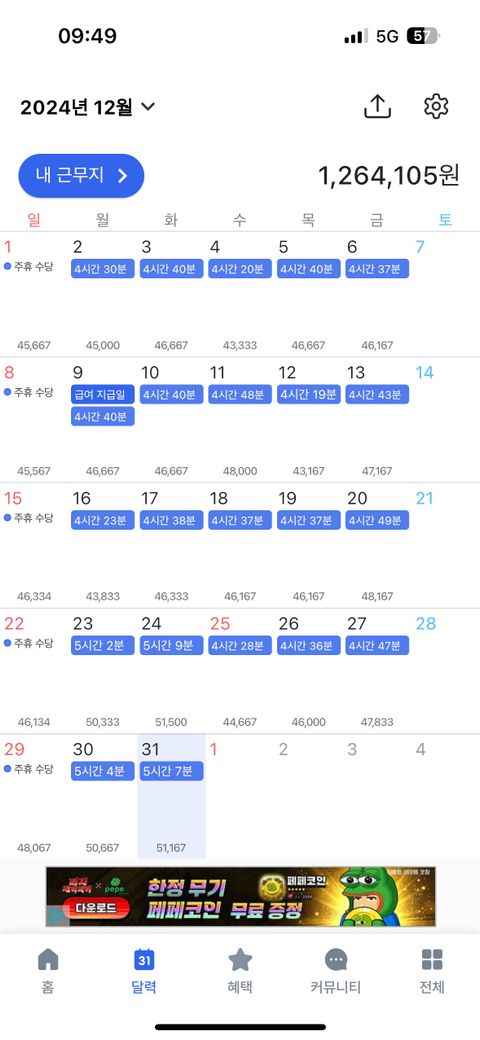
Task: Open the settings gear icon
Action: pos(436,106)
